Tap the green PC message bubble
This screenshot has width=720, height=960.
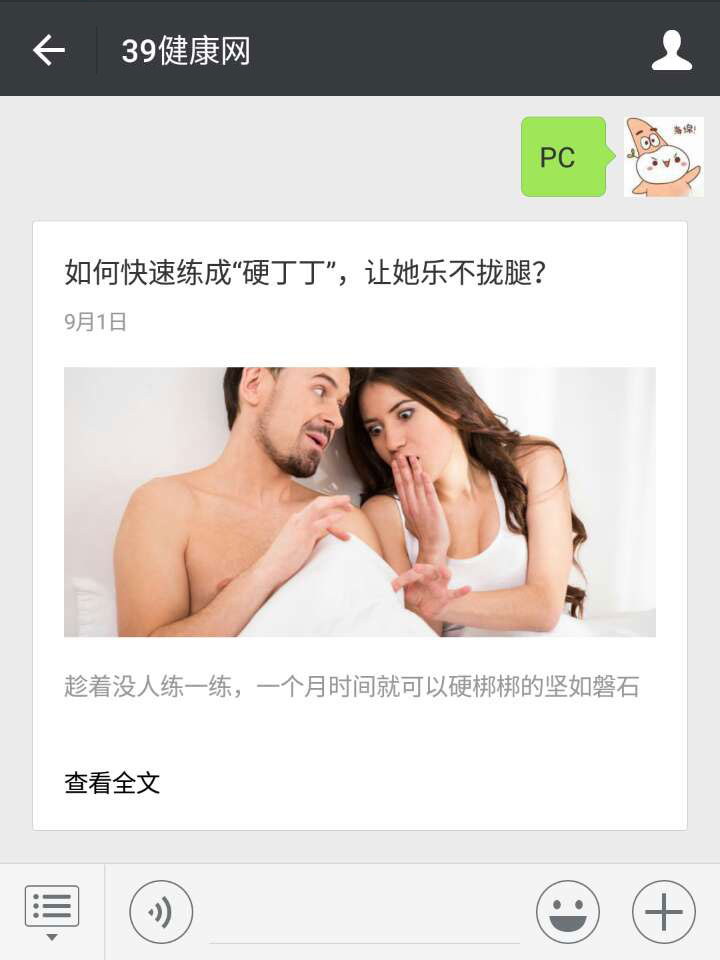pos(560,157)
